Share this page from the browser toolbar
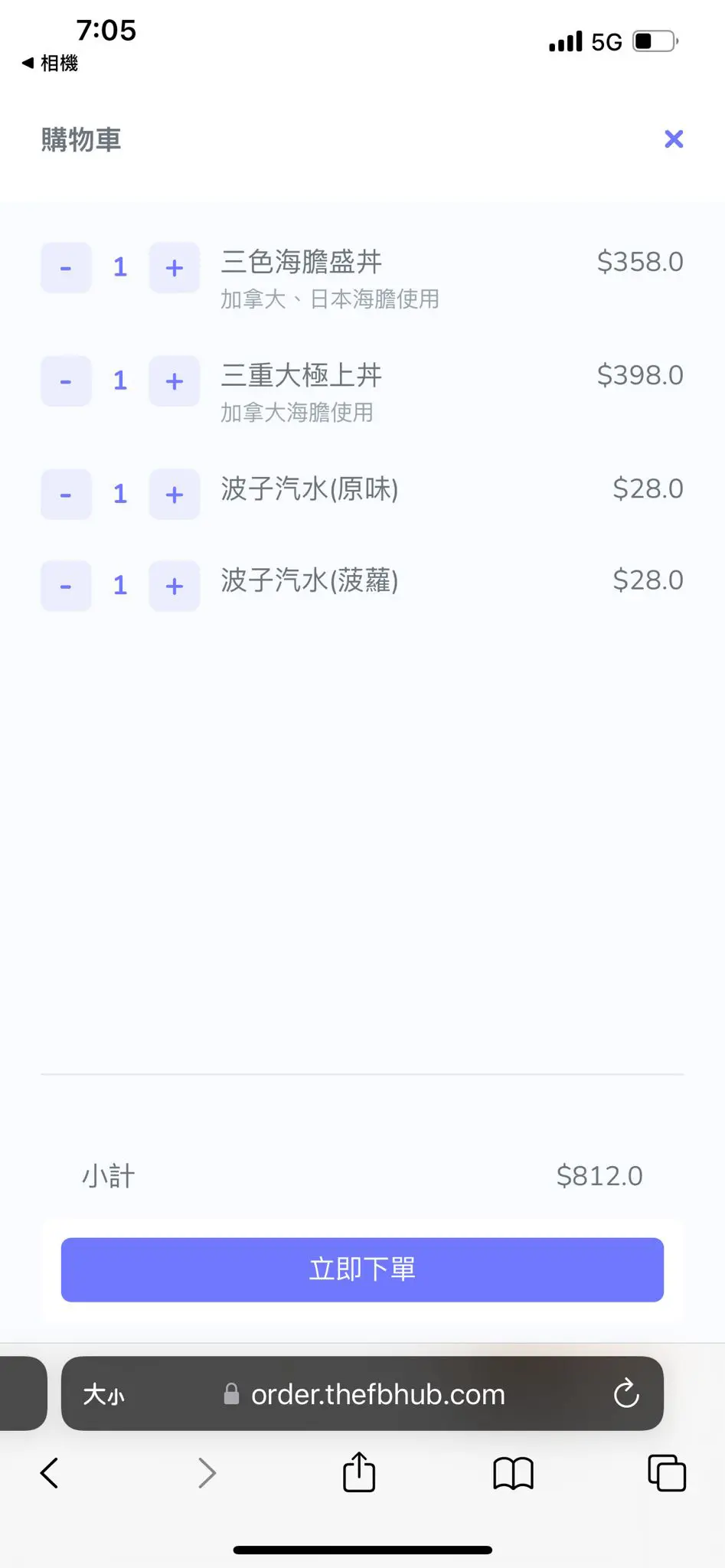Image resolution: width=725 pixels, height=1568 pixels. coord(359,1472)
